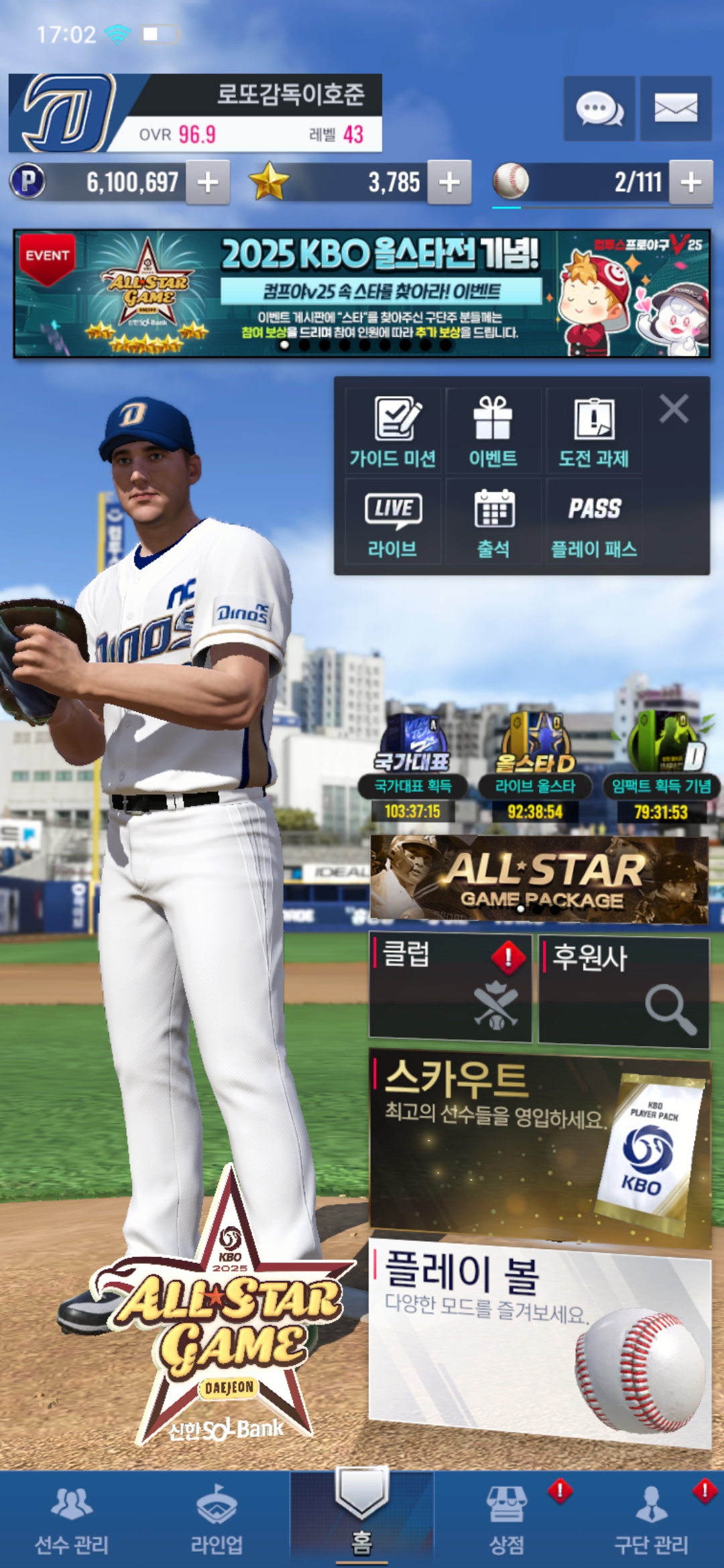
Task: Open 도전 과제
Action: [x=594, y=432]
